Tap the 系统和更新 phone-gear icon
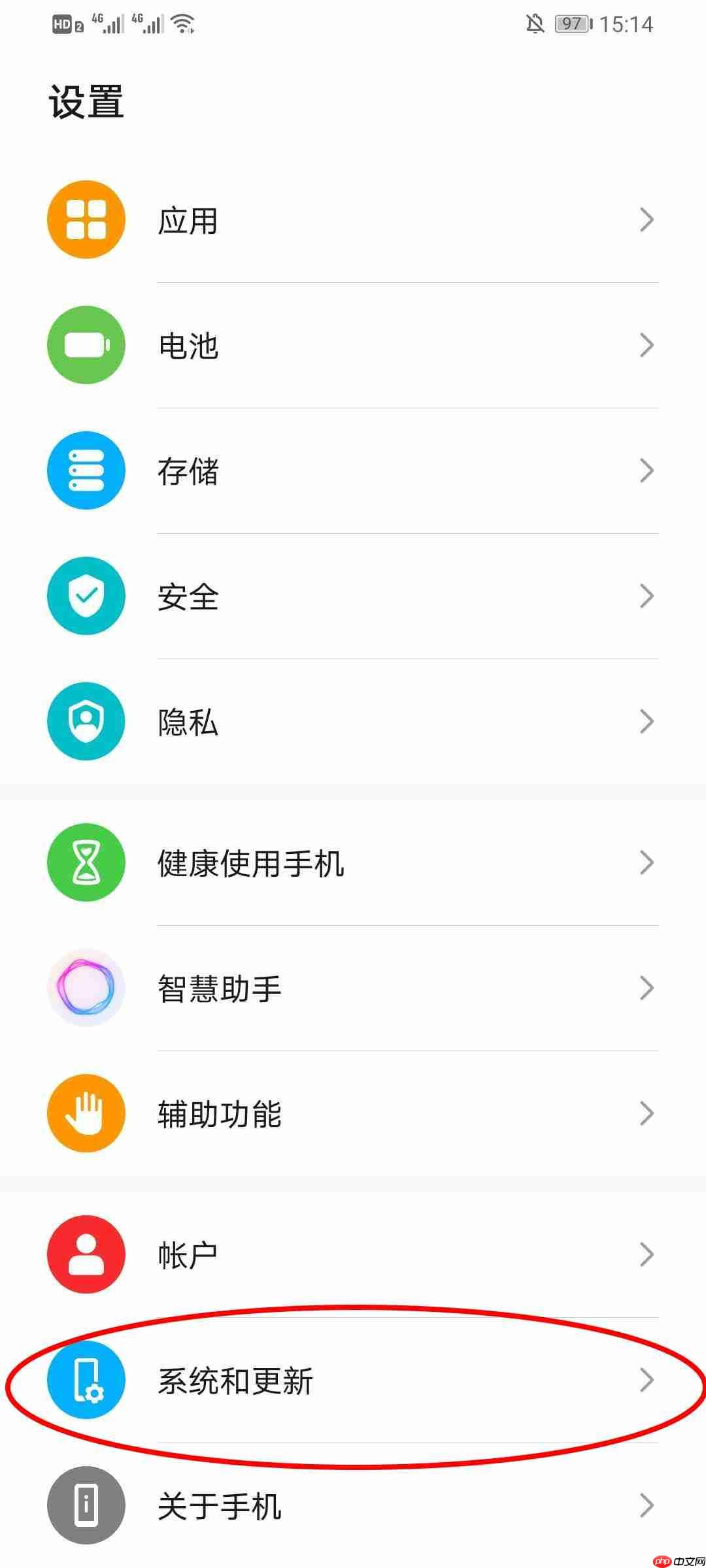Image resolution: width=706 pixels, height=1568 pixels. (x=86, y=1380)
